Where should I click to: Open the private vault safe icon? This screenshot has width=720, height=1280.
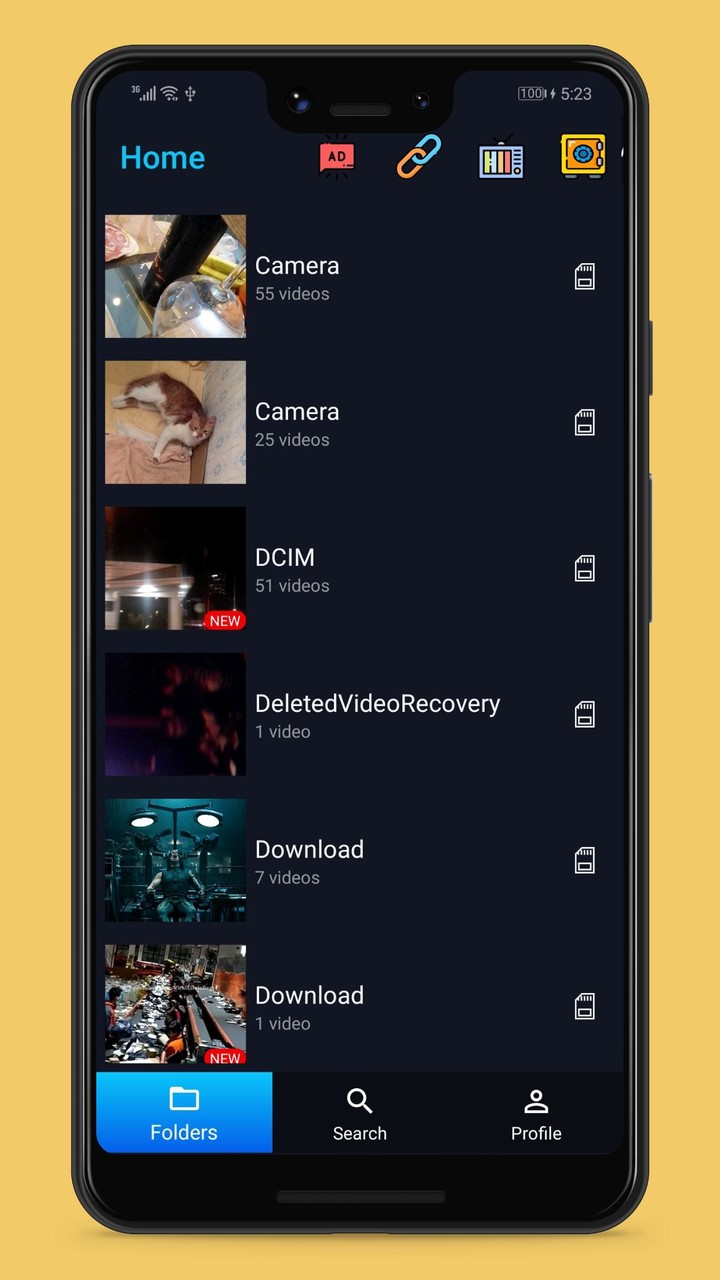point(583,157)
